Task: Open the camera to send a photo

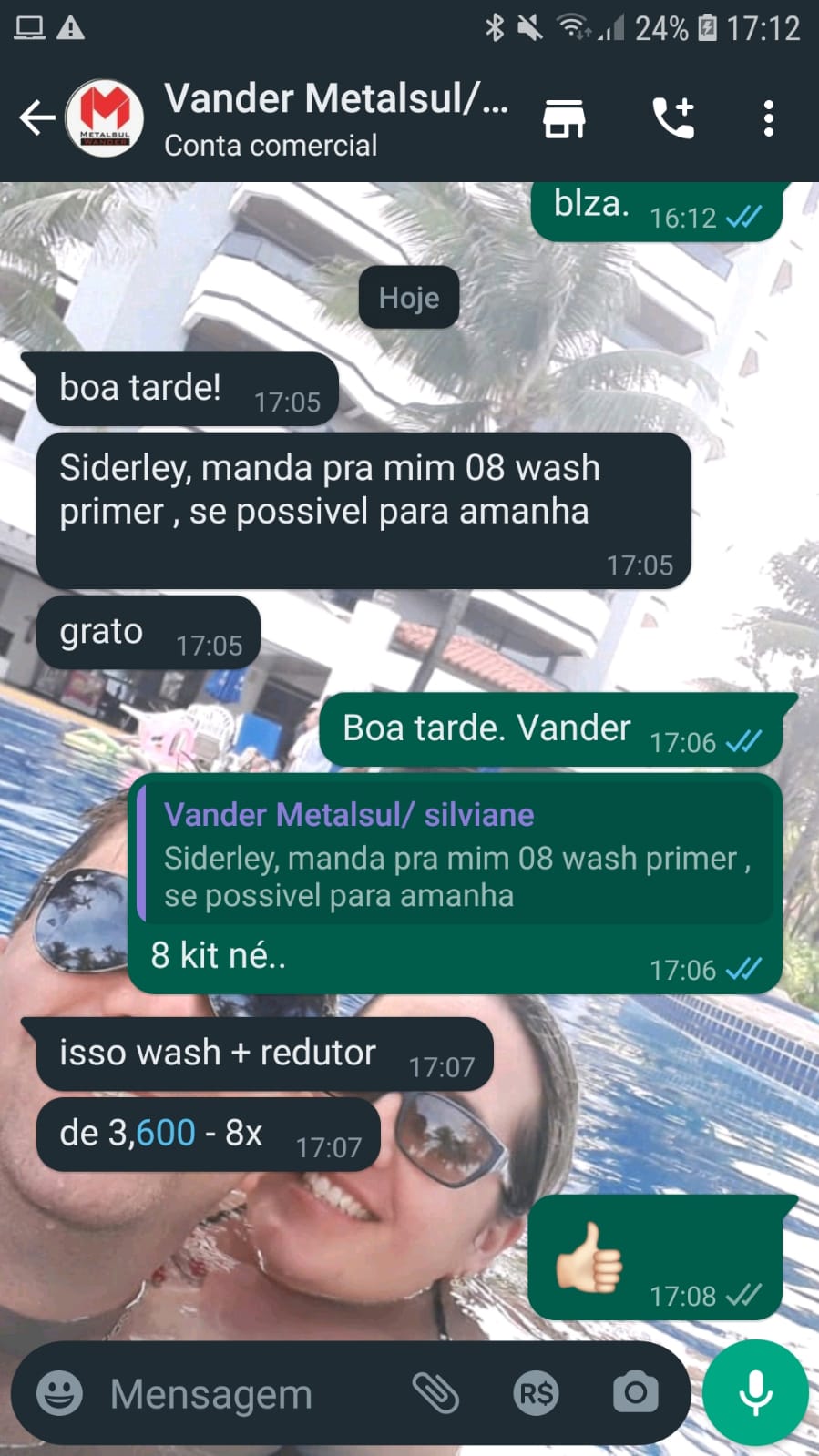Action: coord(635,1393)
